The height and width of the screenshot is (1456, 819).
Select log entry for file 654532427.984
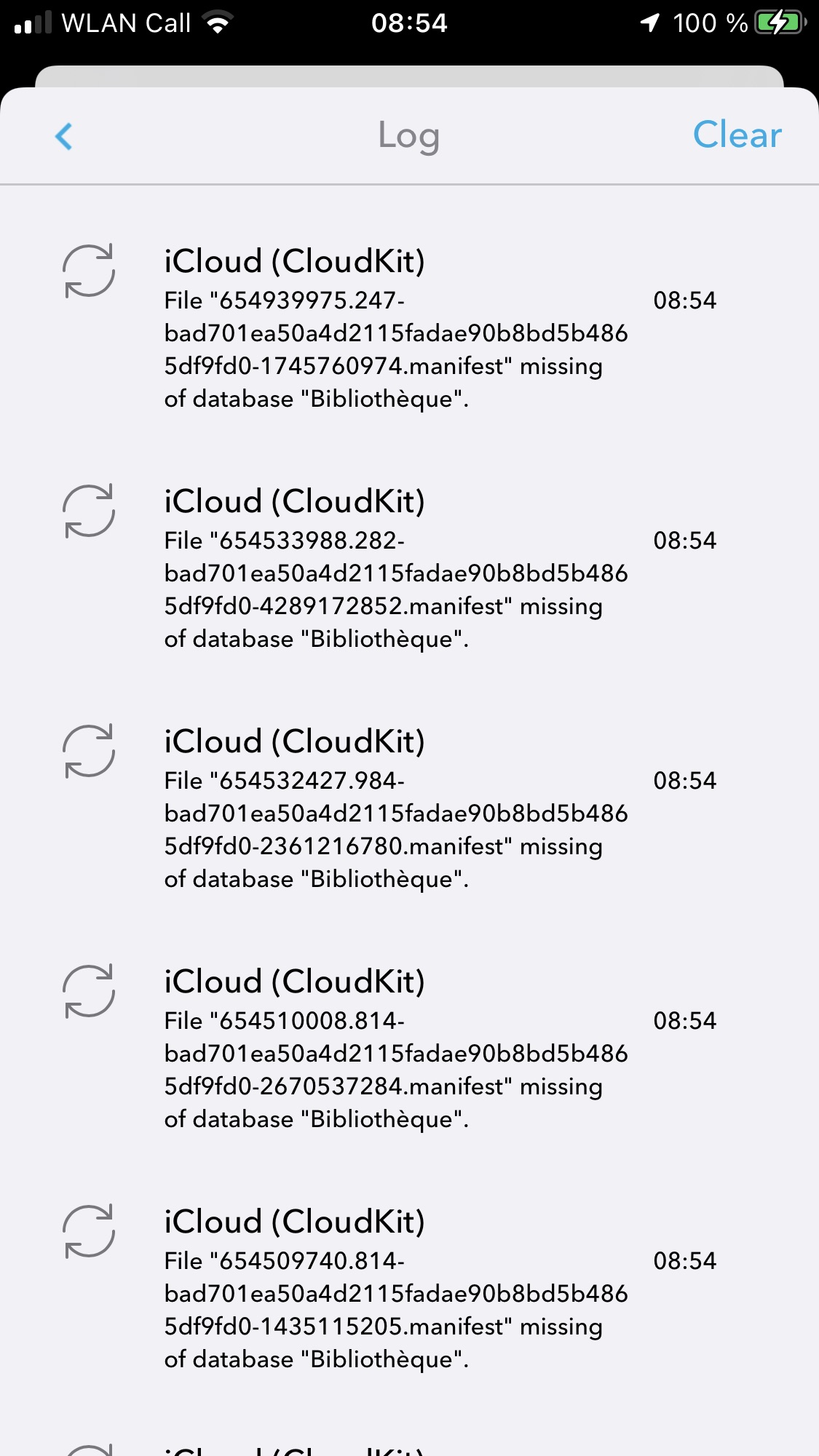(409, 809)
